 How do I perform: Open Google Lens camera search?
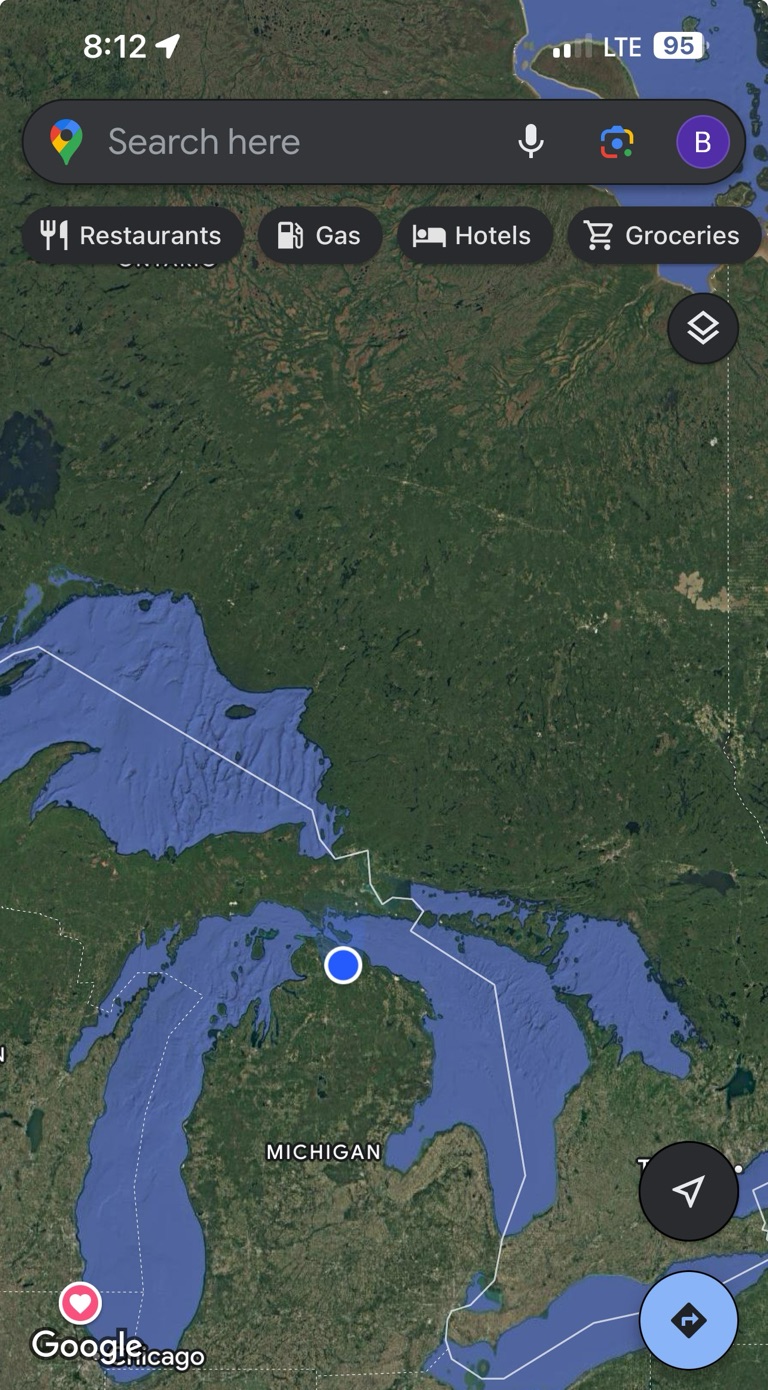pyautogui.click(x=617, y=142)
